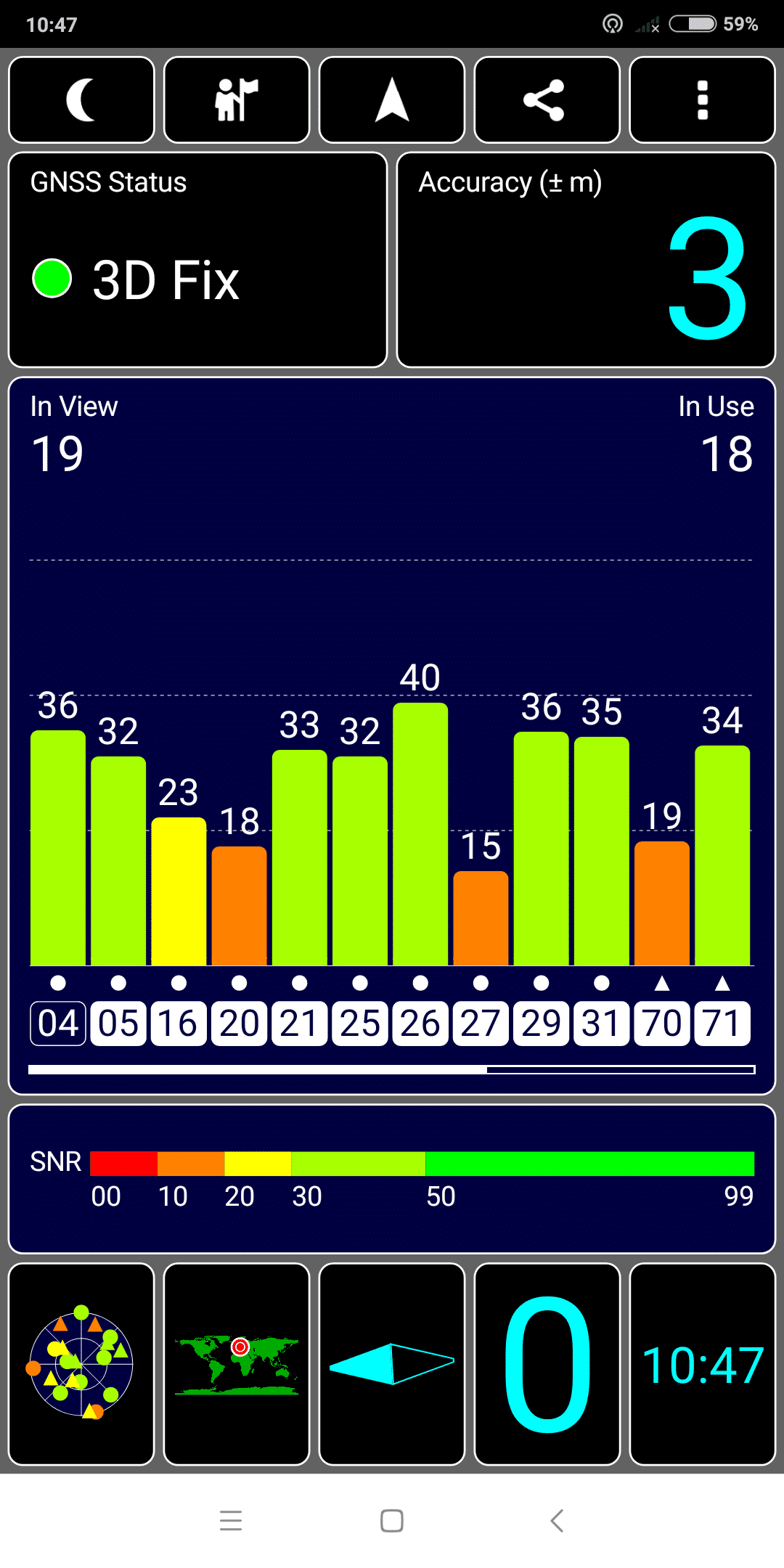
Task: Open the world map tile
Action: [x=237, y=1364]
